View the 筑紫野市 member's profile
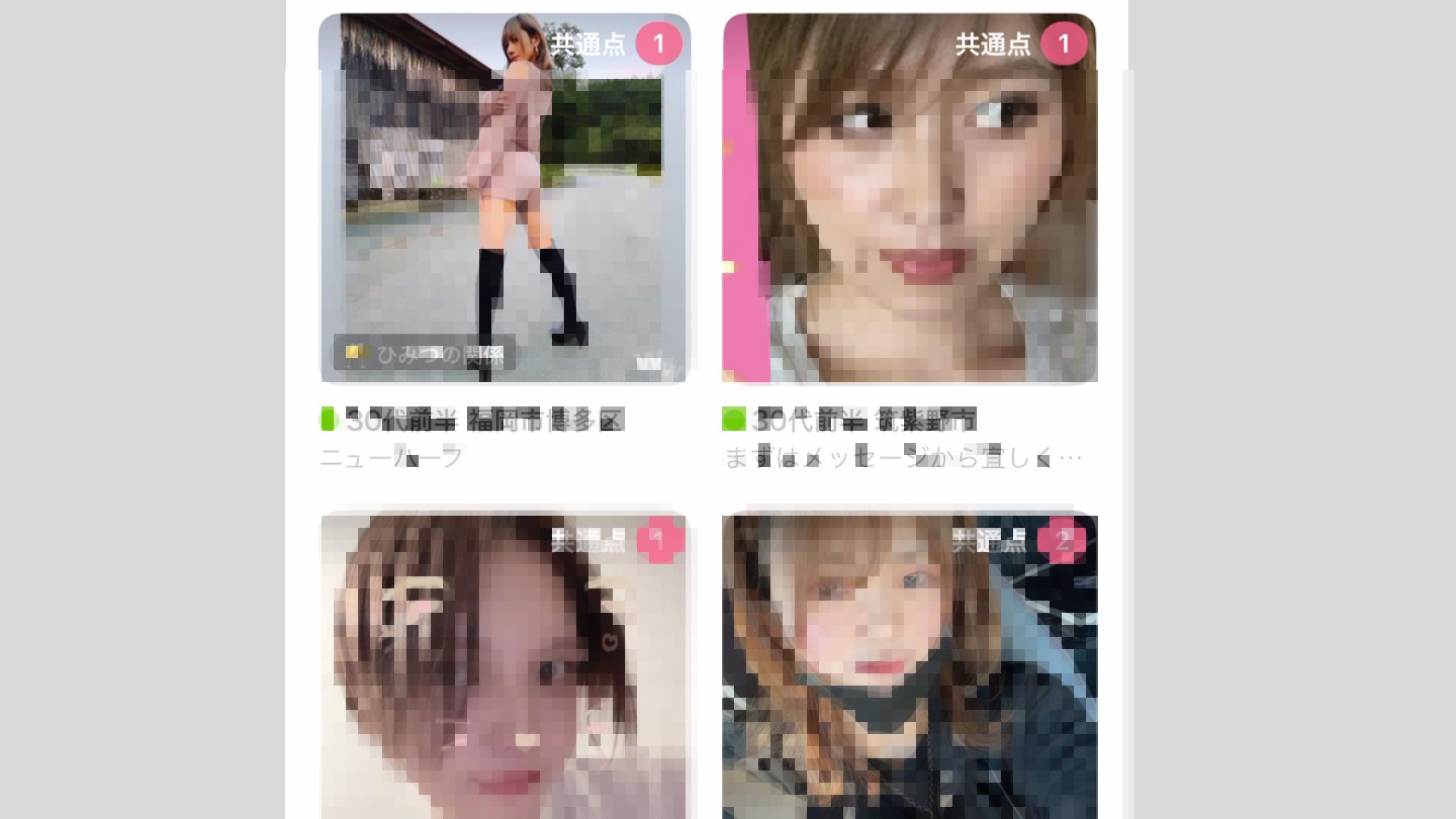 [x=909, y=199]
